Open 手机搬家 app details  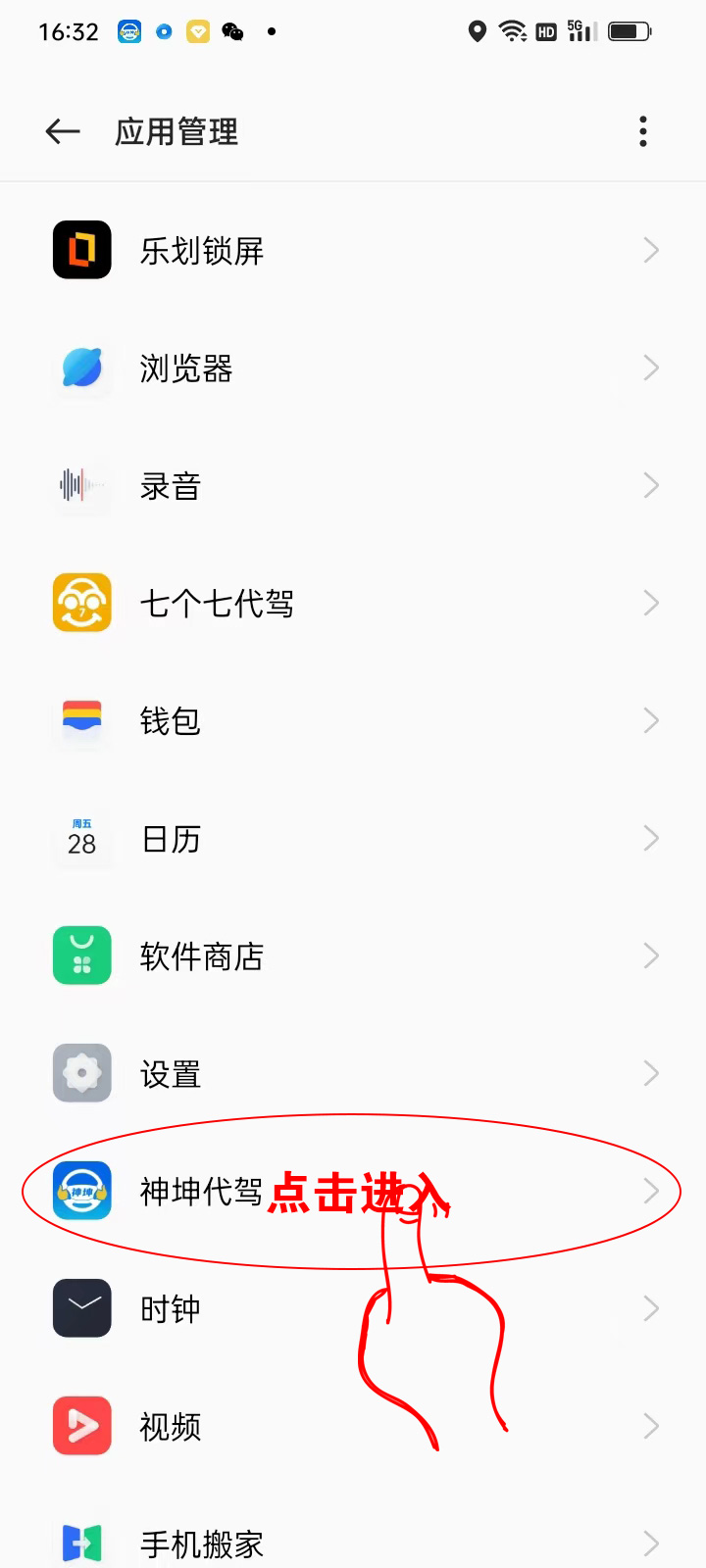(x=353, y=1543)
